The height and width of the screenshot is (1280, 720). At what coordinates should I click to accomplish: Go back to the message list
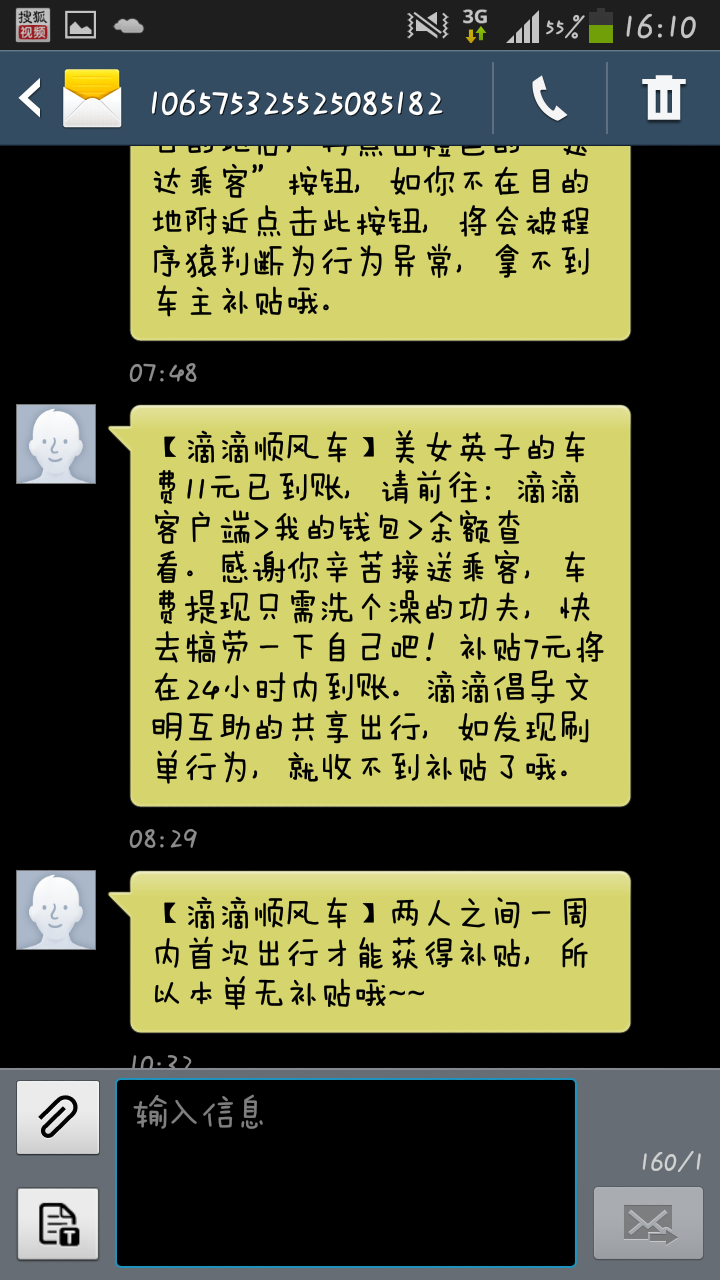(31, 98)
